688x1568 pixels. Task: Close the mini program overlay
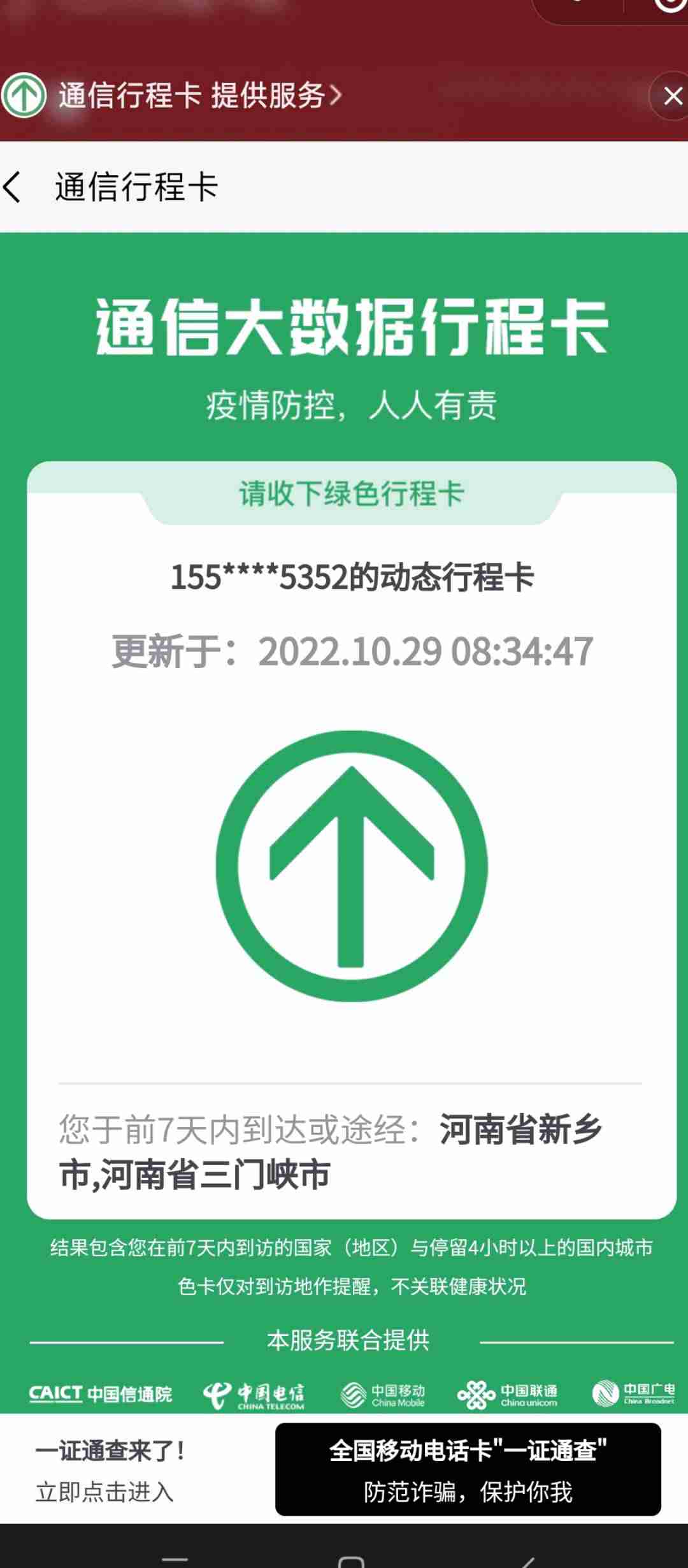pyautogui.click(x=671, y=96)
